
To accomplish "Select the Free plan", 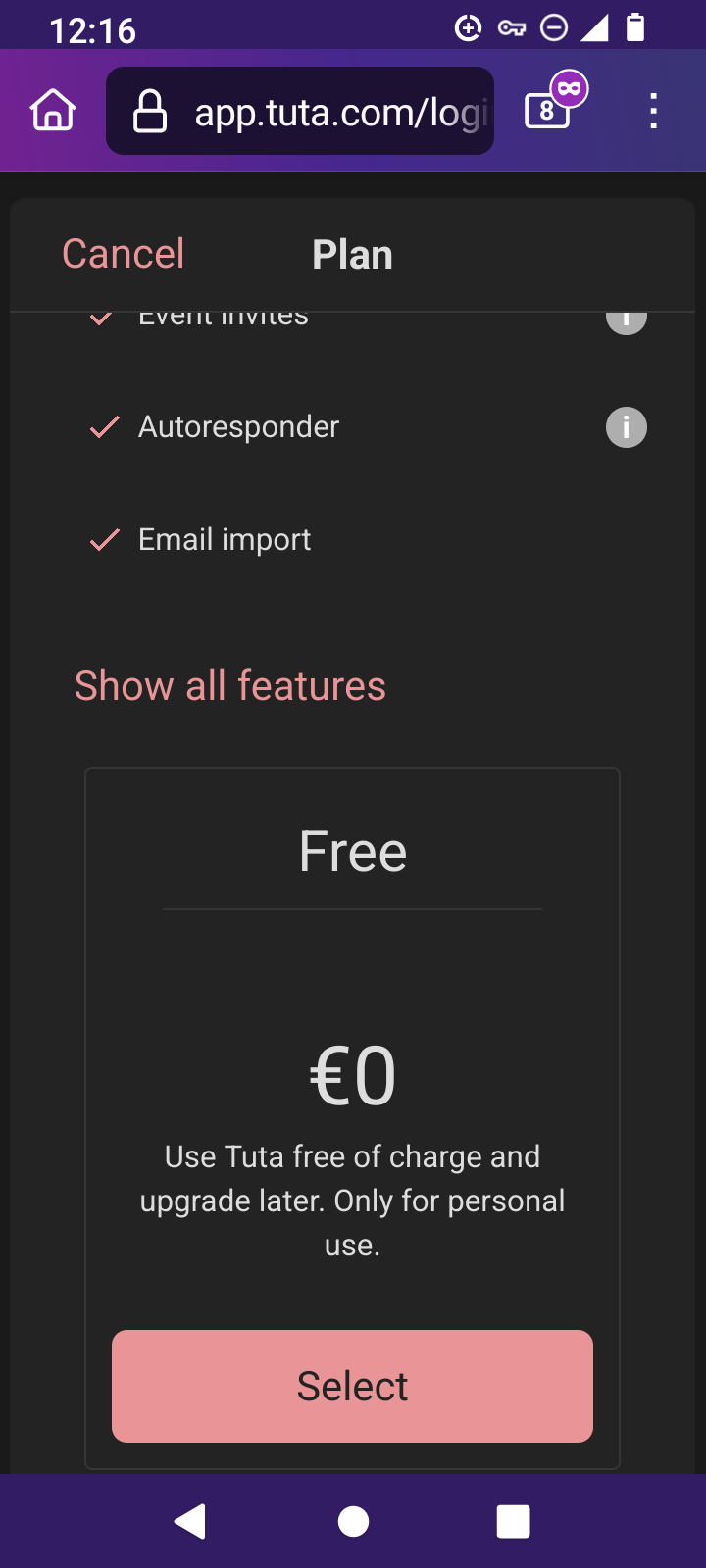I will coord(352,1386).
